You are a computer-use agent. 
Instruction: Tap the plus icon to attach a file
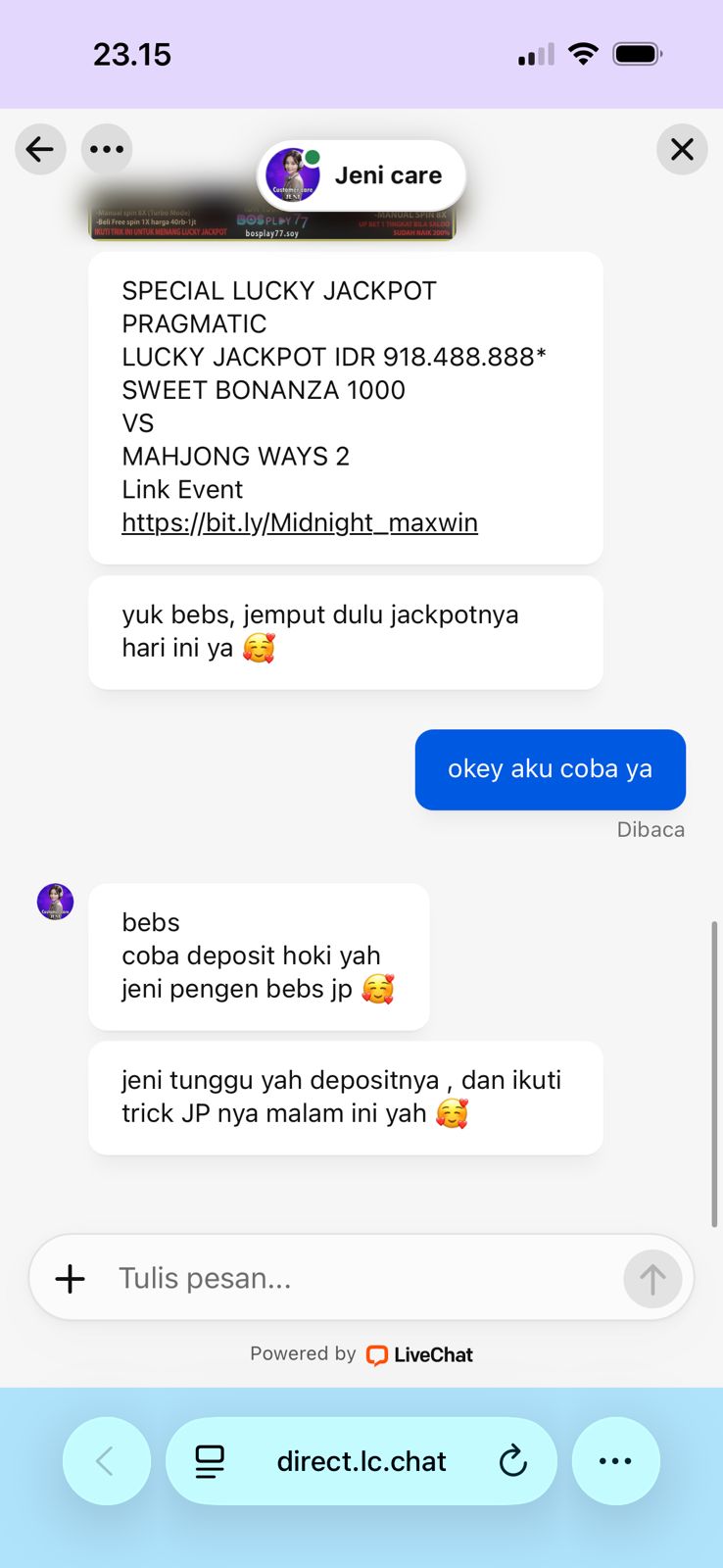(x=71, y=1279)
